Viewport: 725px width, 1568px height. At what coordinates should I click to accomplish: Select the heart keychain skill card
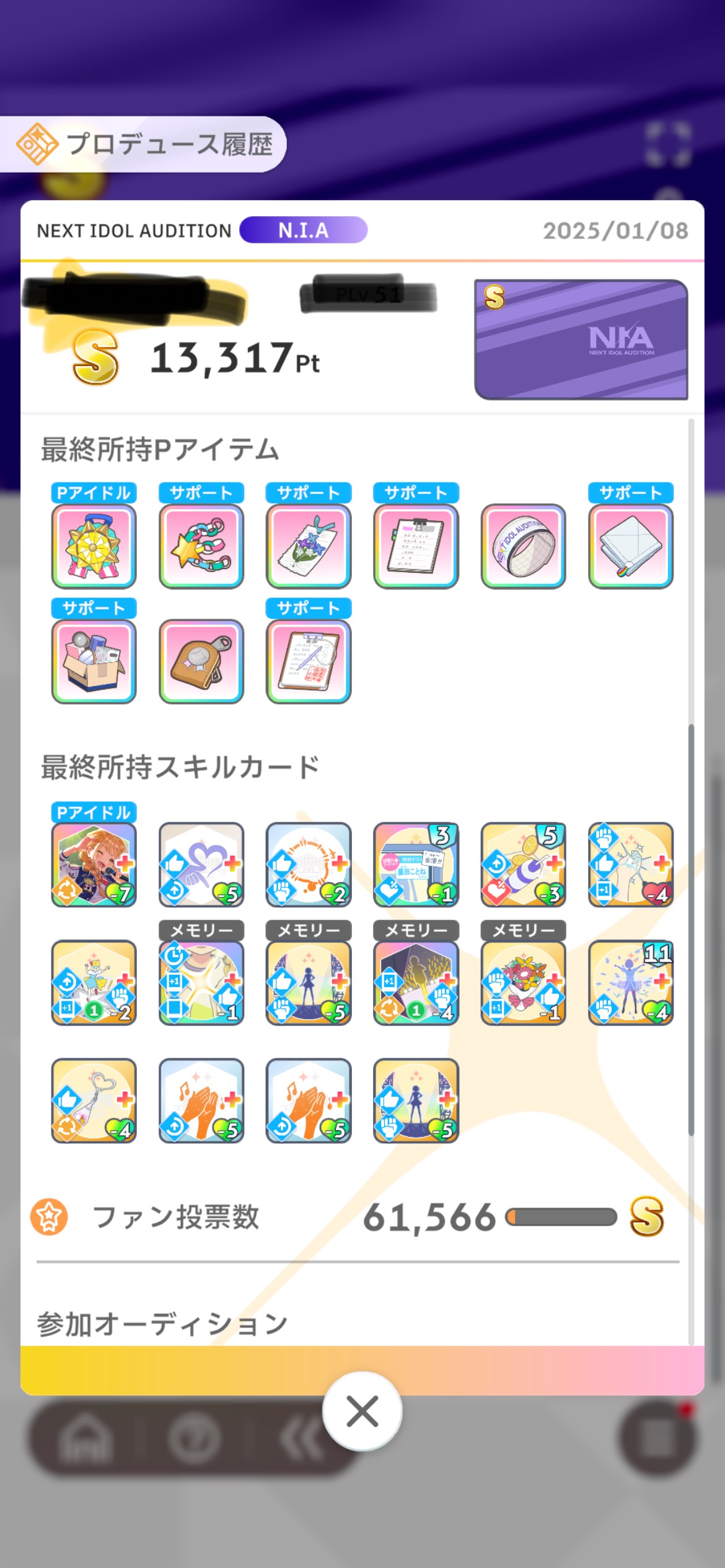(x=94, y=1100)
